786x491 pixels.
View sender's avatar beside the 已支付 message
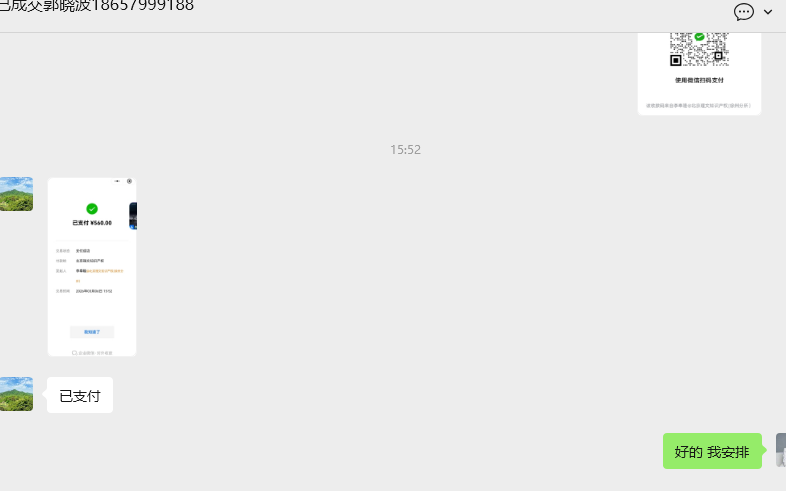coord(16,394)
